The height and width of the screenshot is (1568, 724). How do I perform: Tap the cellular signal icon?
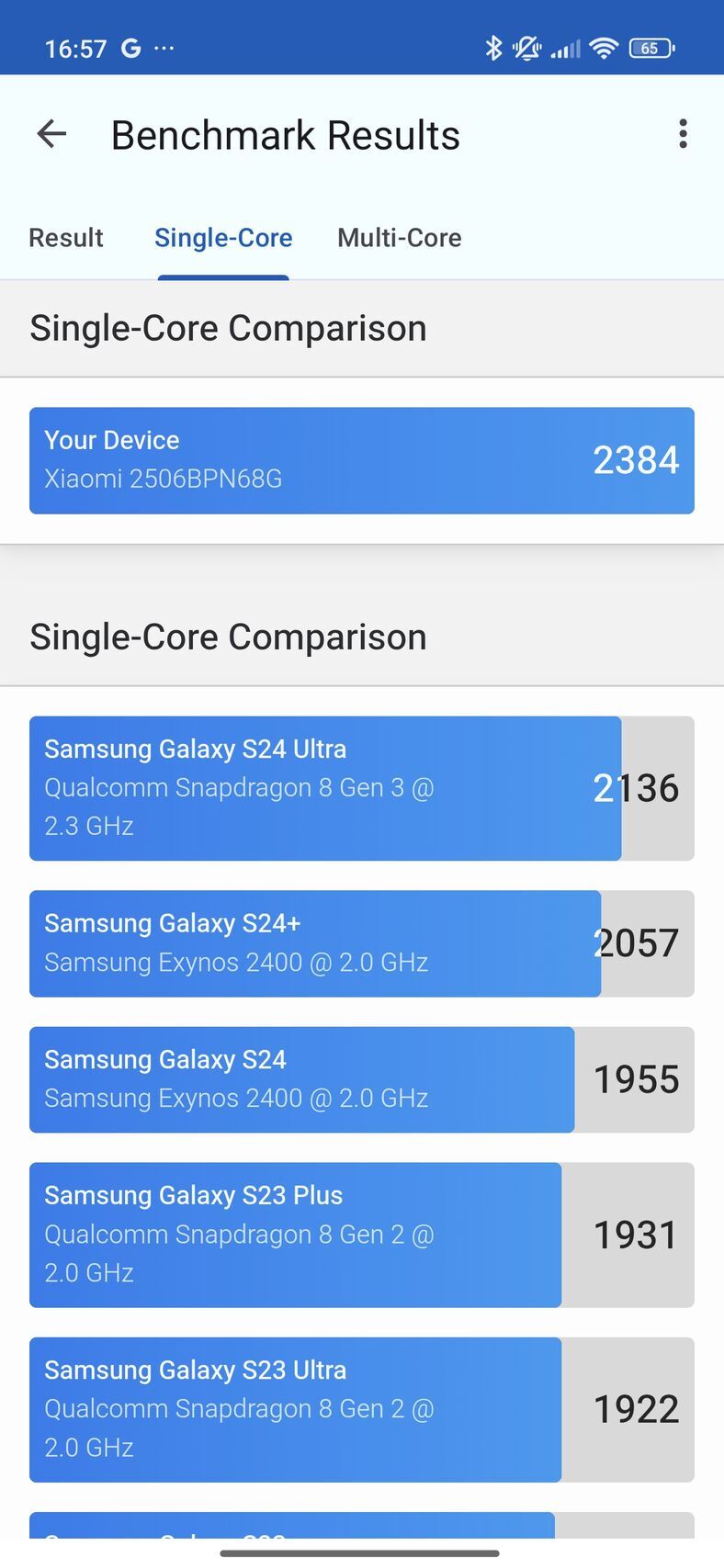tap(565, 47)
